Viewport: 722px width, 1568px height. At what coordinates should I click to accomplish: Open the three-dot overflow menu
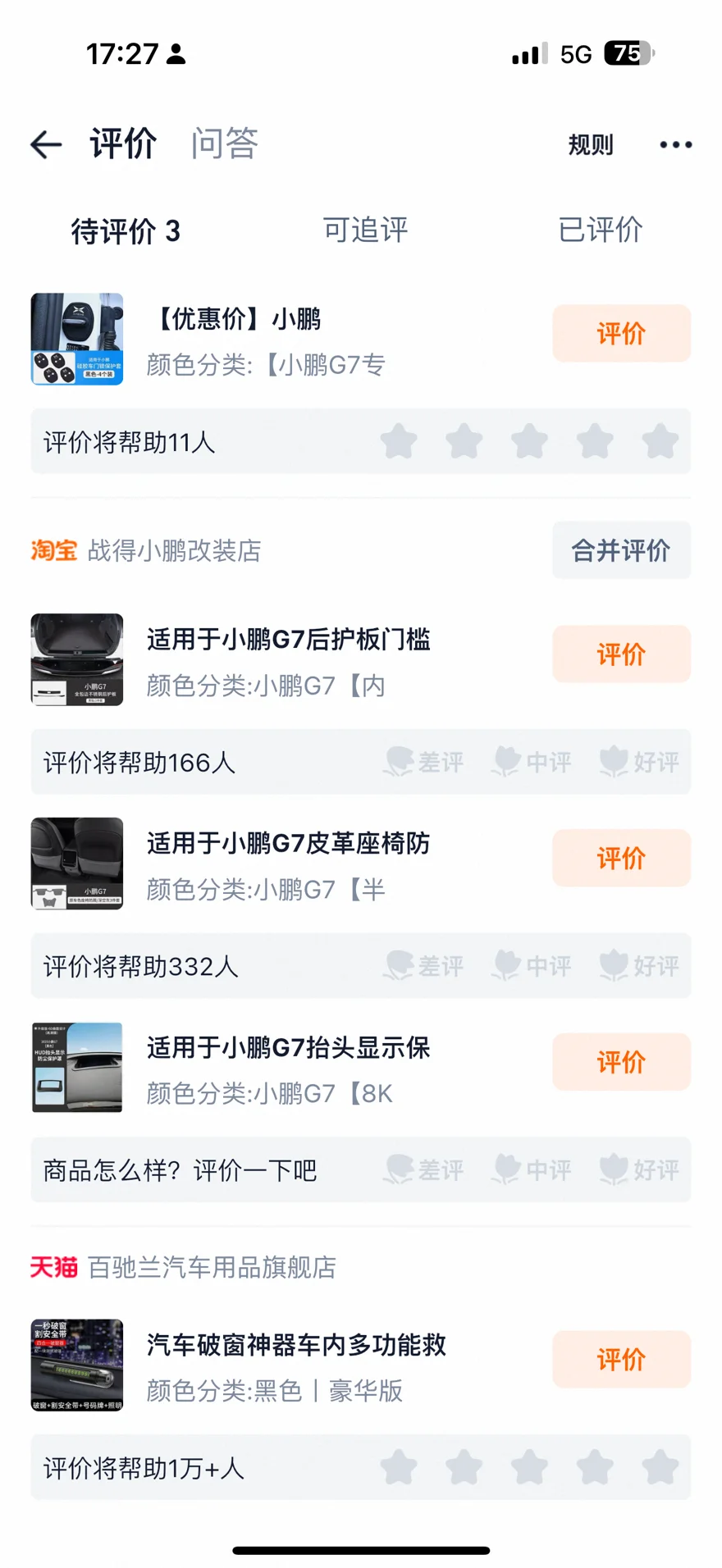click(675, 145)
